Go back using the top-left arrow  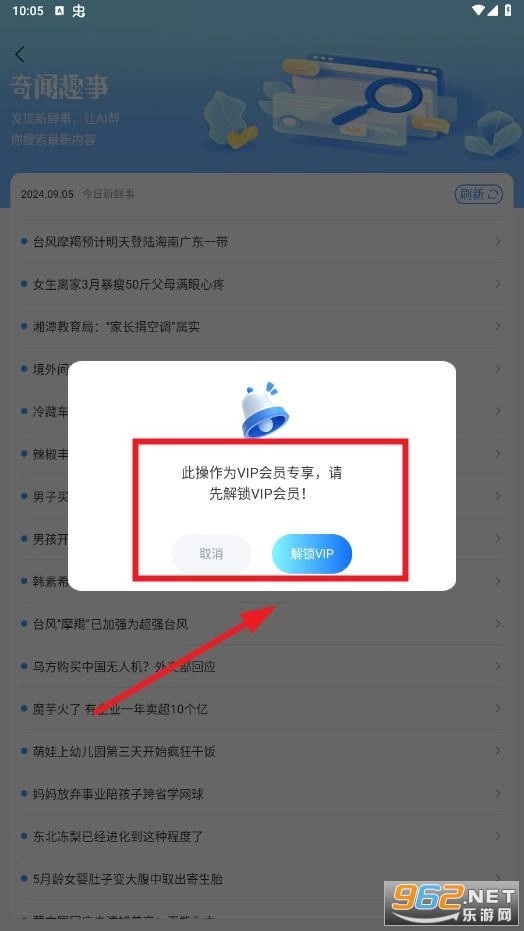(x=20, y=55)
